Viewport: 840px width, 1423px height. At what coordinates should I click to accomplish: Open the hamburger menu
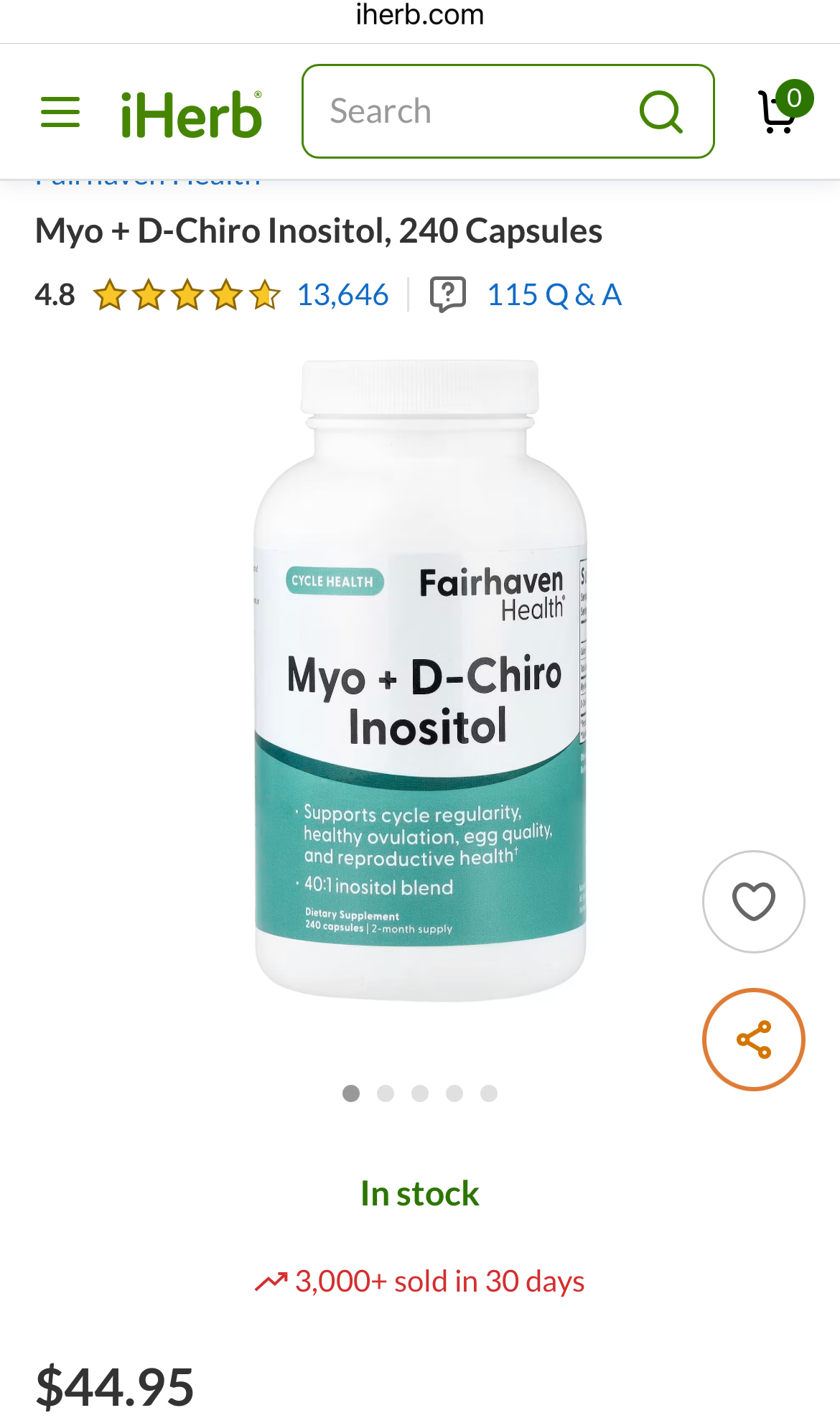click(x=60, y=113)
